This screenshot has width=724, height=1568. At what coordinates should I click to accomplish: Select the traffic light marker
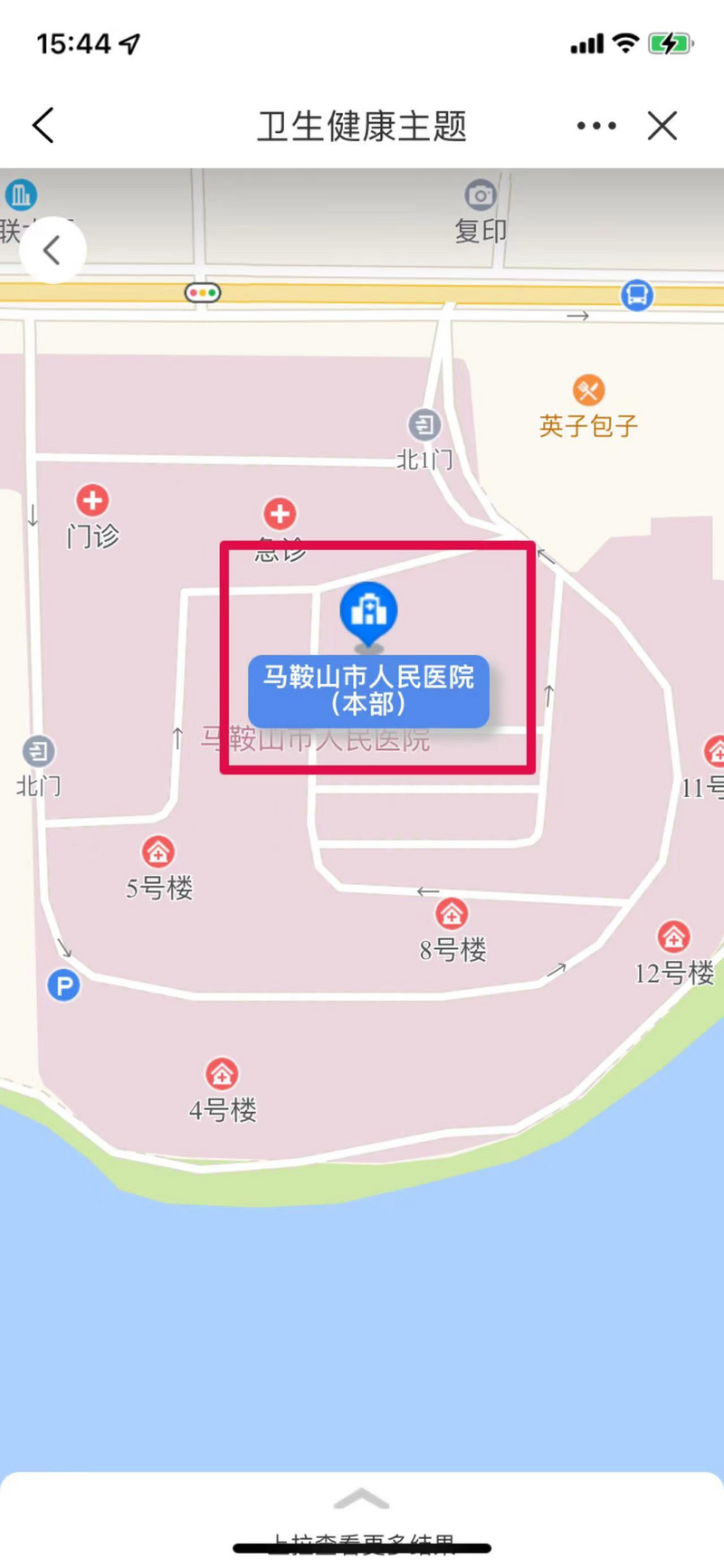click(x=203, y=292)
